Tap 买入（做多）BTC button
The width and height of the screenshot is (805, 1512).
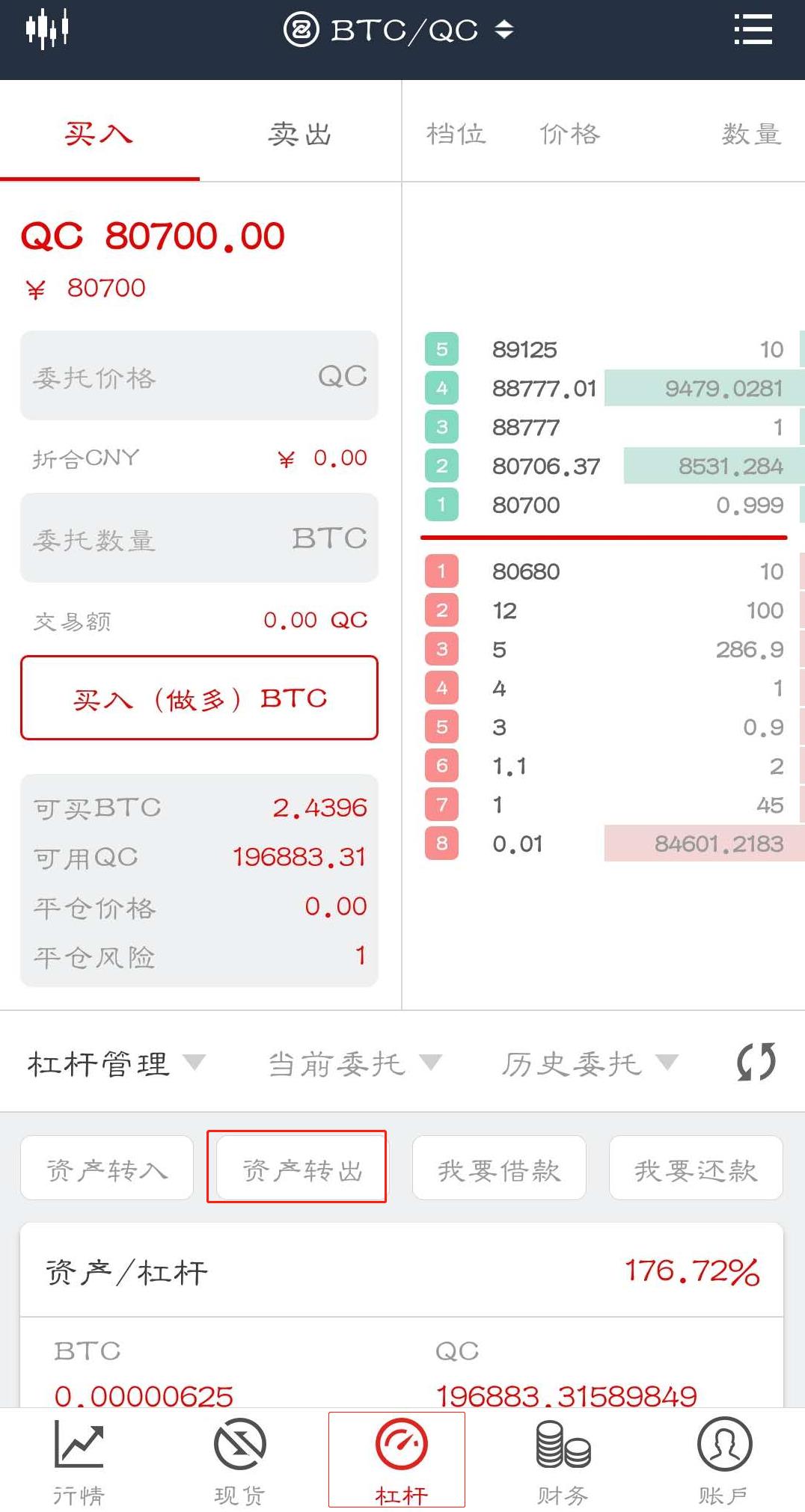pos(199,698)
